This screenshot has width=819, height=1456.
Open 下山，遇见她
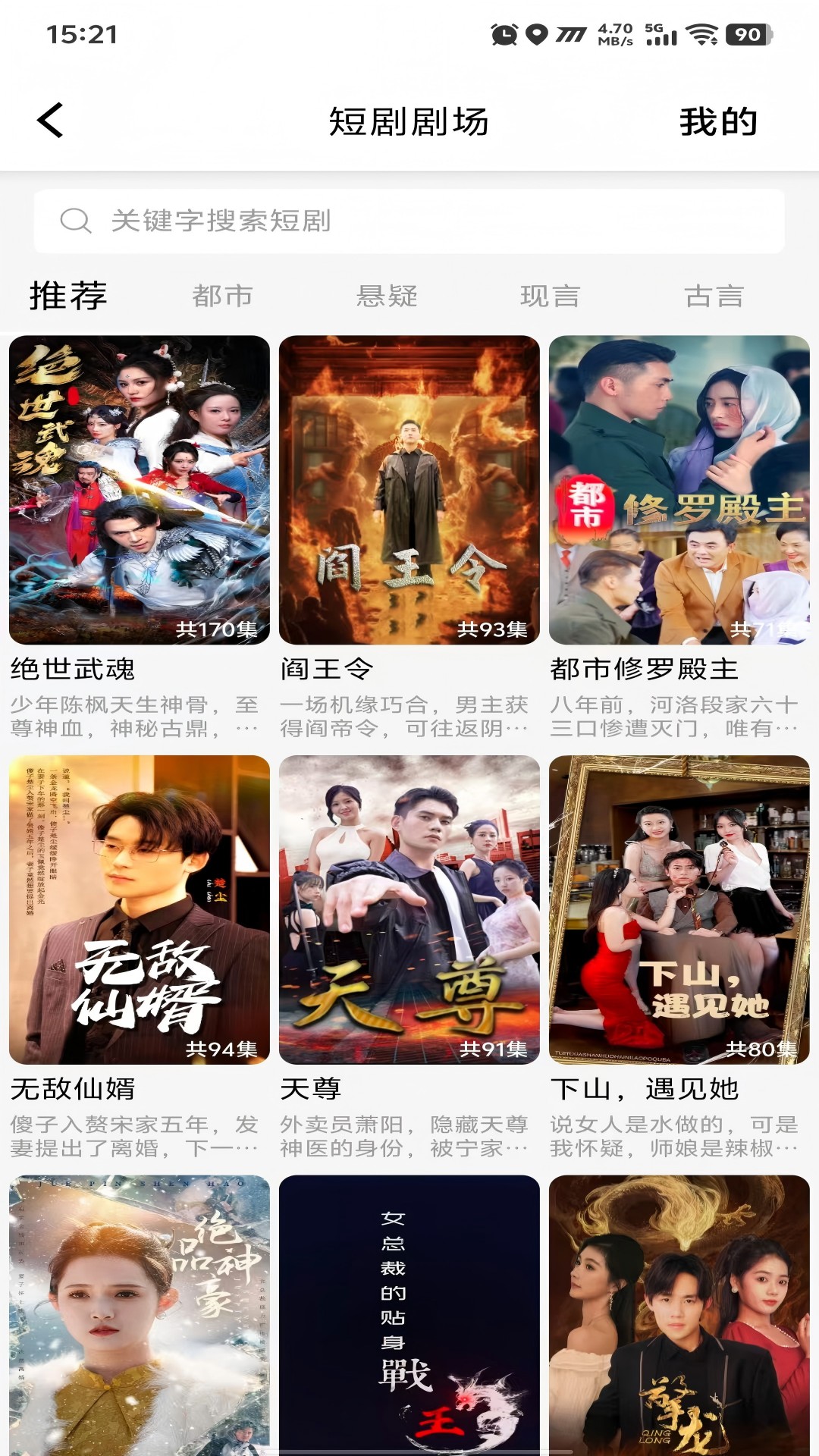[679, 910]
